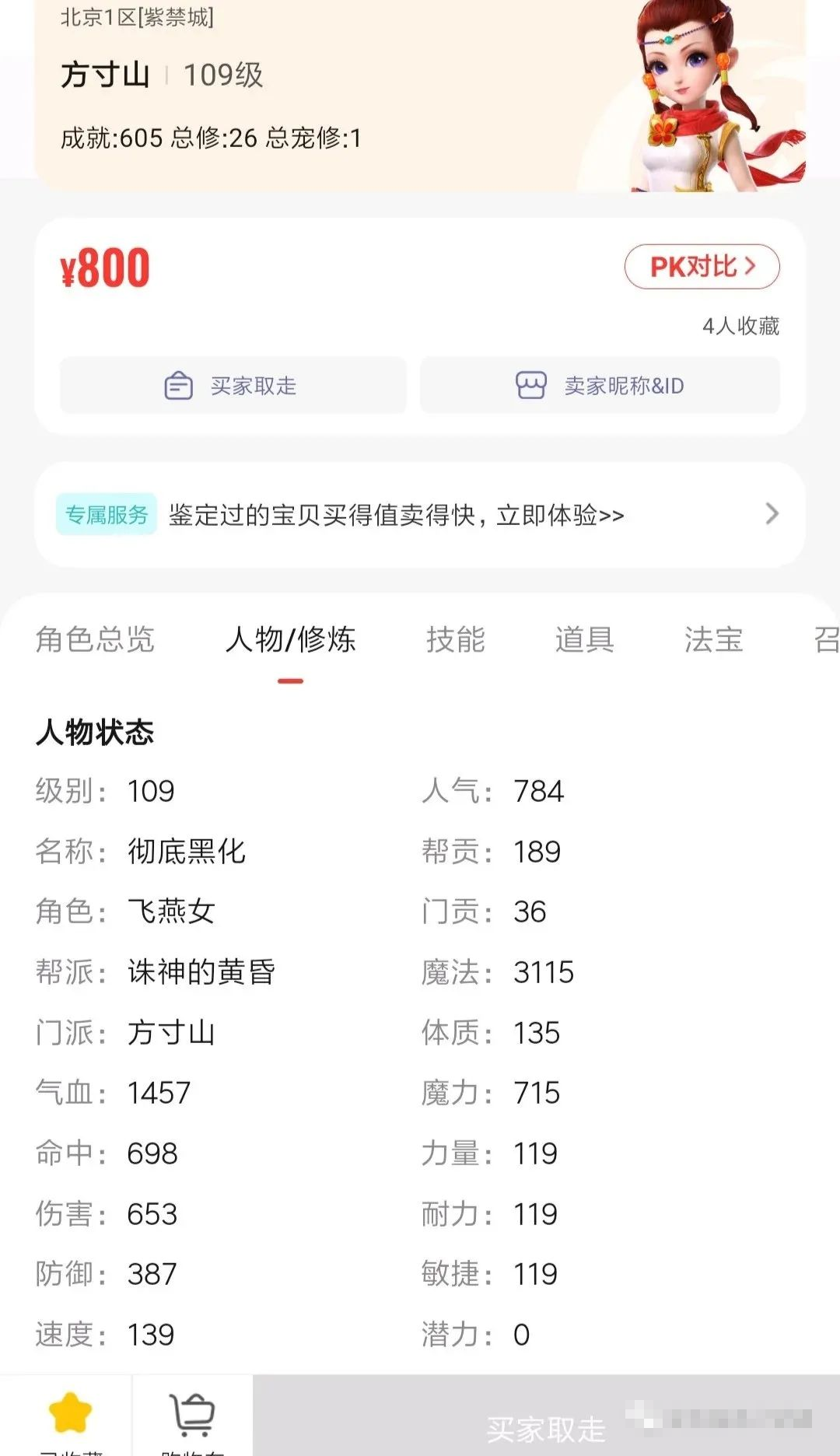Image resolution: width=840 pixels, height=1456 pixels.
Task: Open the 专属服务 appraisal banner
Action: [x=420, y=515]
